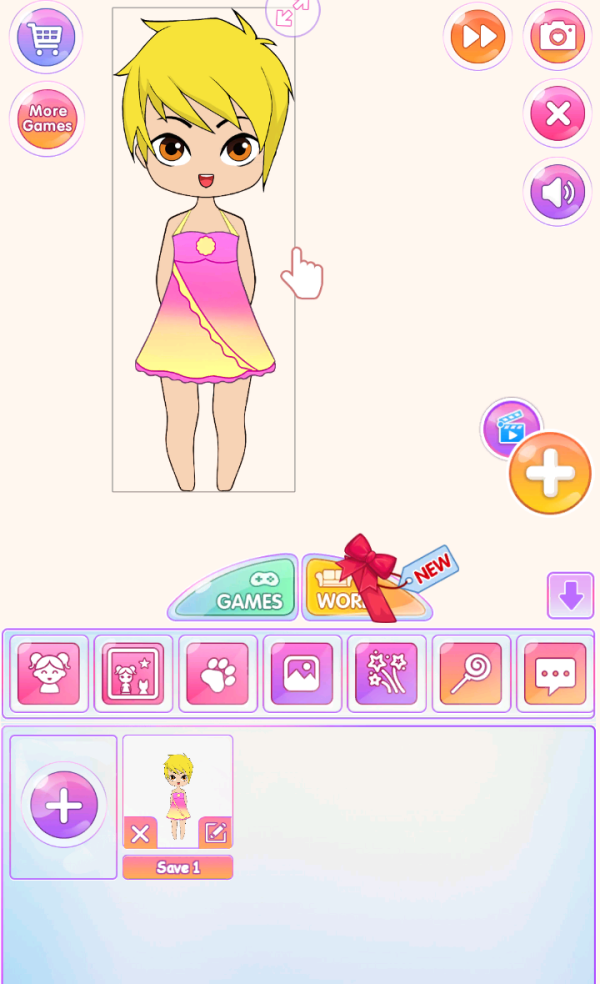Open the shopping cart store
This screenshot has height=984, width=600.
[x=46, y=37]
